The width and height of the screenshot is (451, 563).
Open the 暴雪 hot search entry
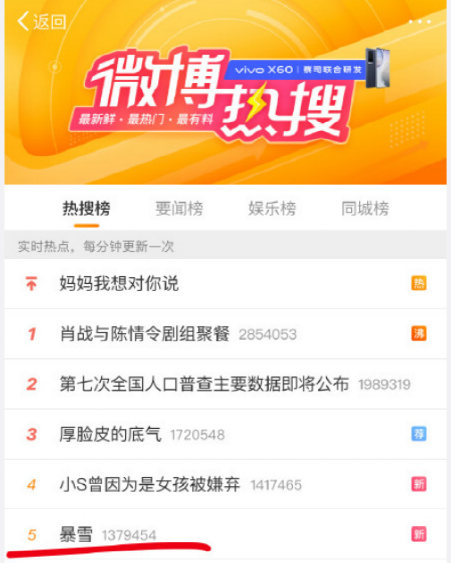pyautogui.click(x=226, y=535)
